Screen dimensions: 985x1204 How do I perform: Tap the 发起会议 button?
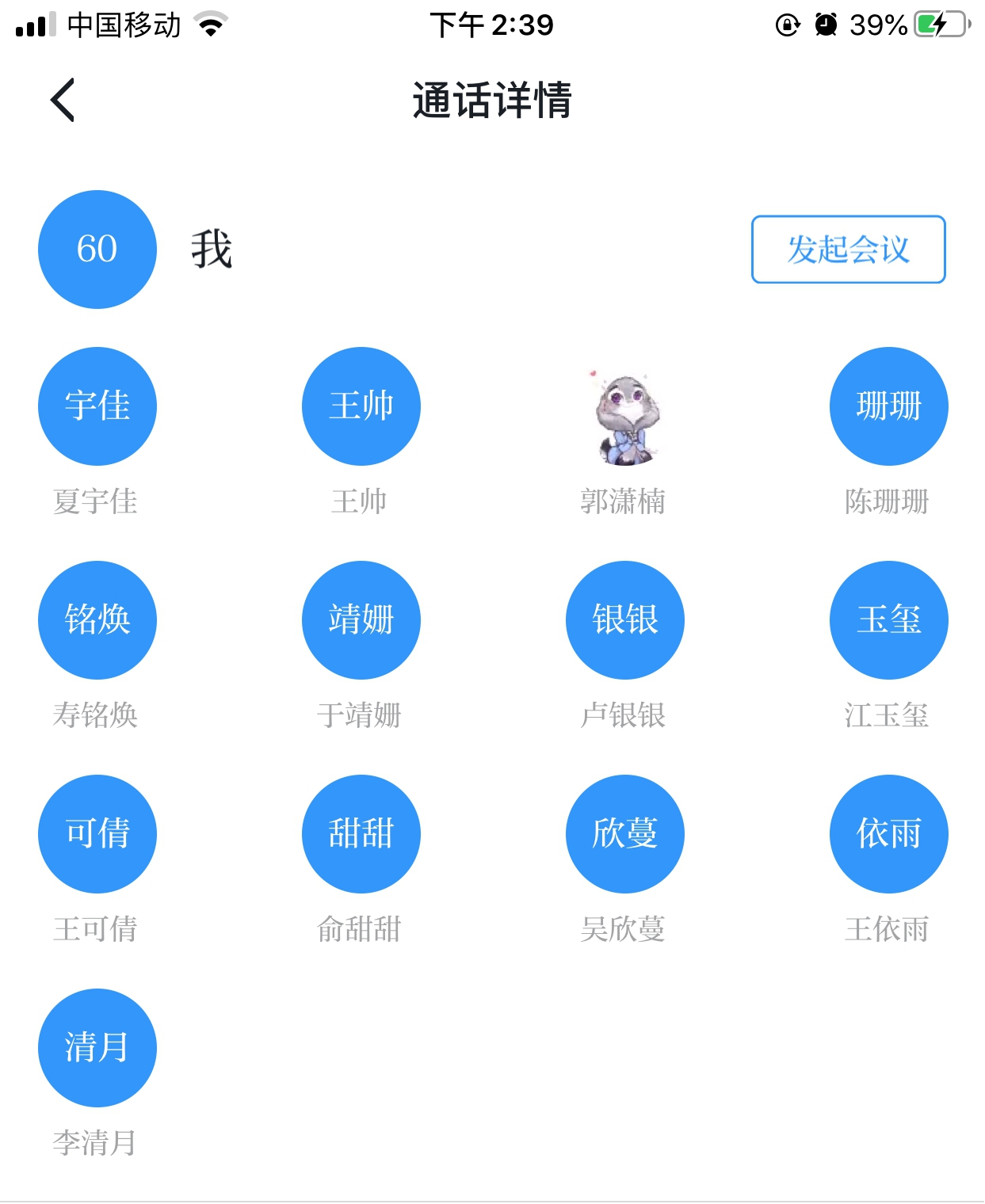point(848,250)
